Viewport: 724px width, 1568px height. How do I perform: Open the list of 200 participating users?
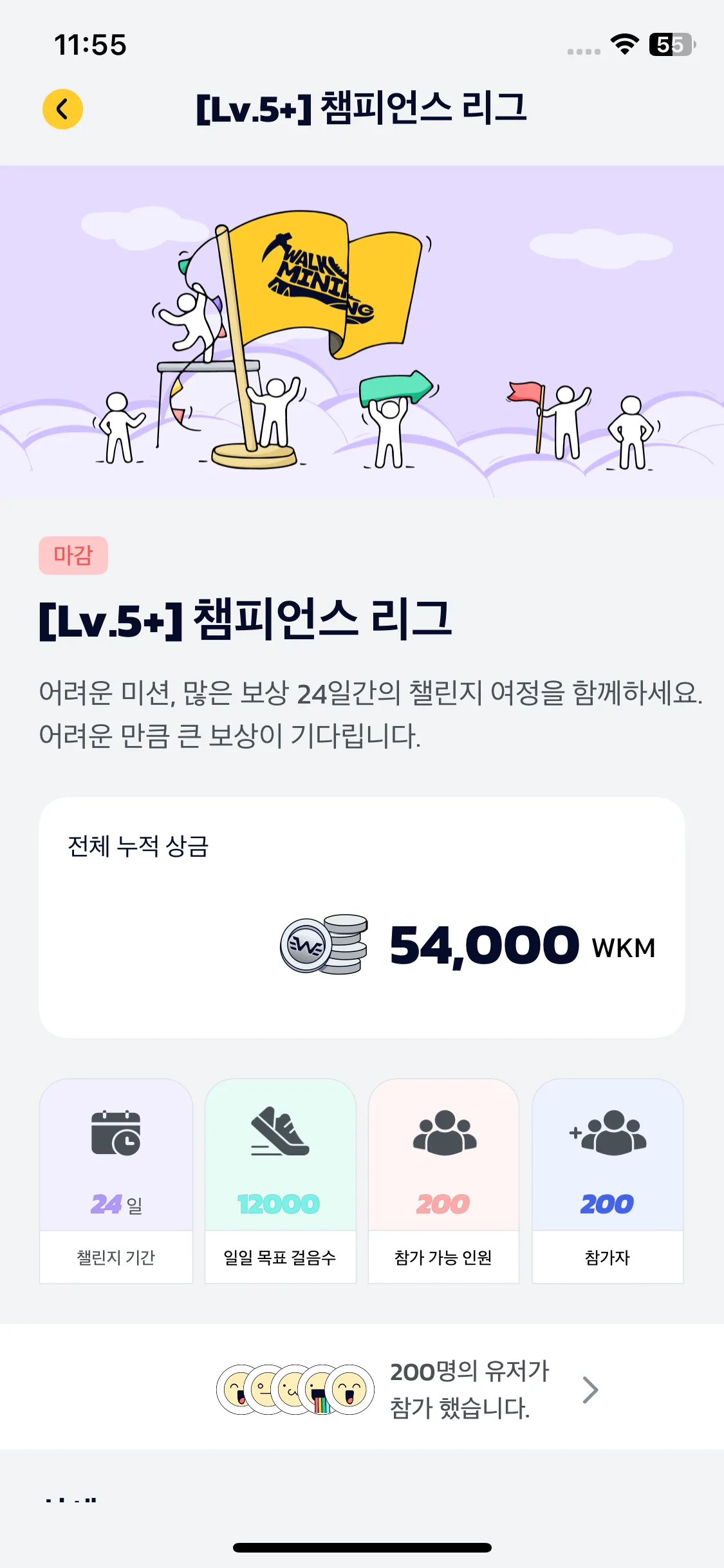tap(589, 1389)
